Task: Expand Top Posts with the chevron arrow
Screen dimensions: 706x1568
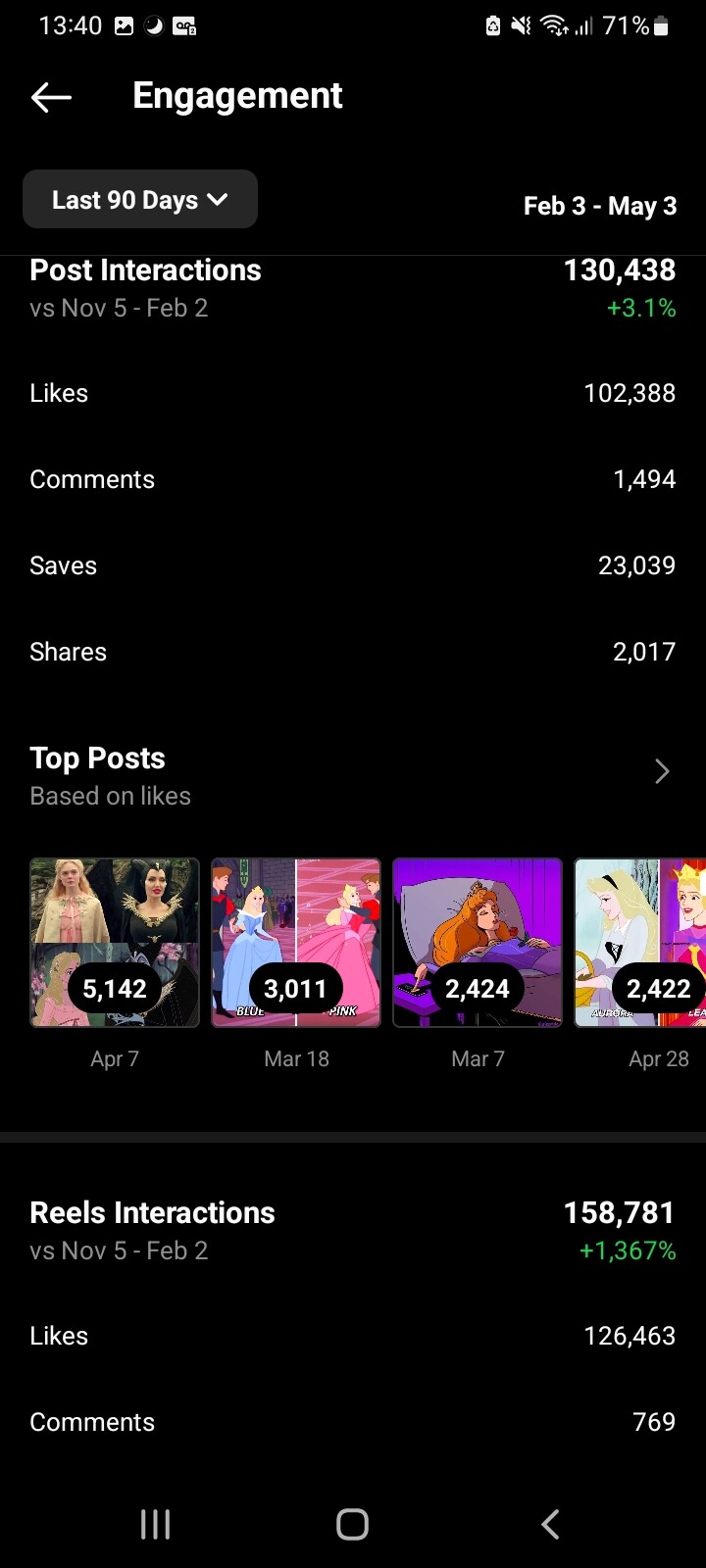Action: tap(662, 772)
